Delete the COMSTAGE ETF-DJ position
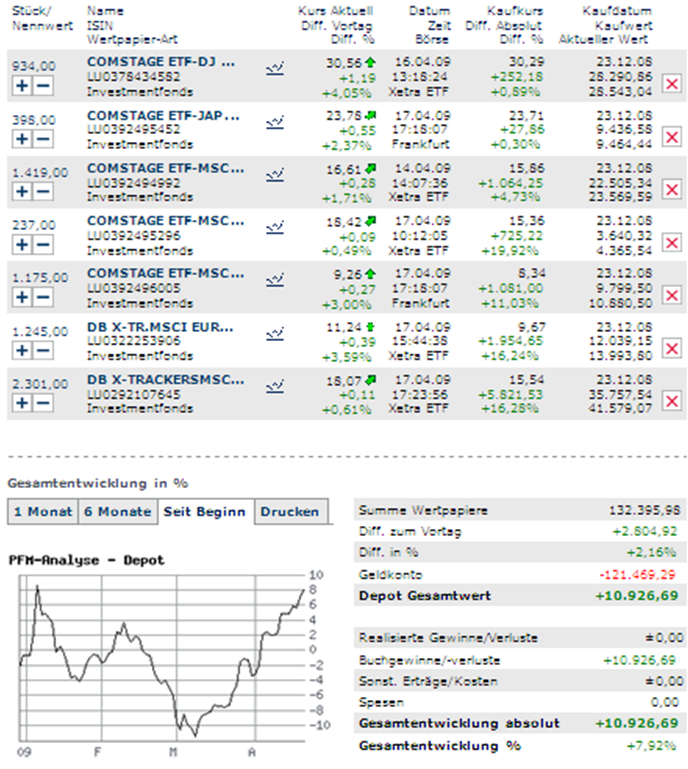Screen dimensions: 688x769 (x=672, y=84)
